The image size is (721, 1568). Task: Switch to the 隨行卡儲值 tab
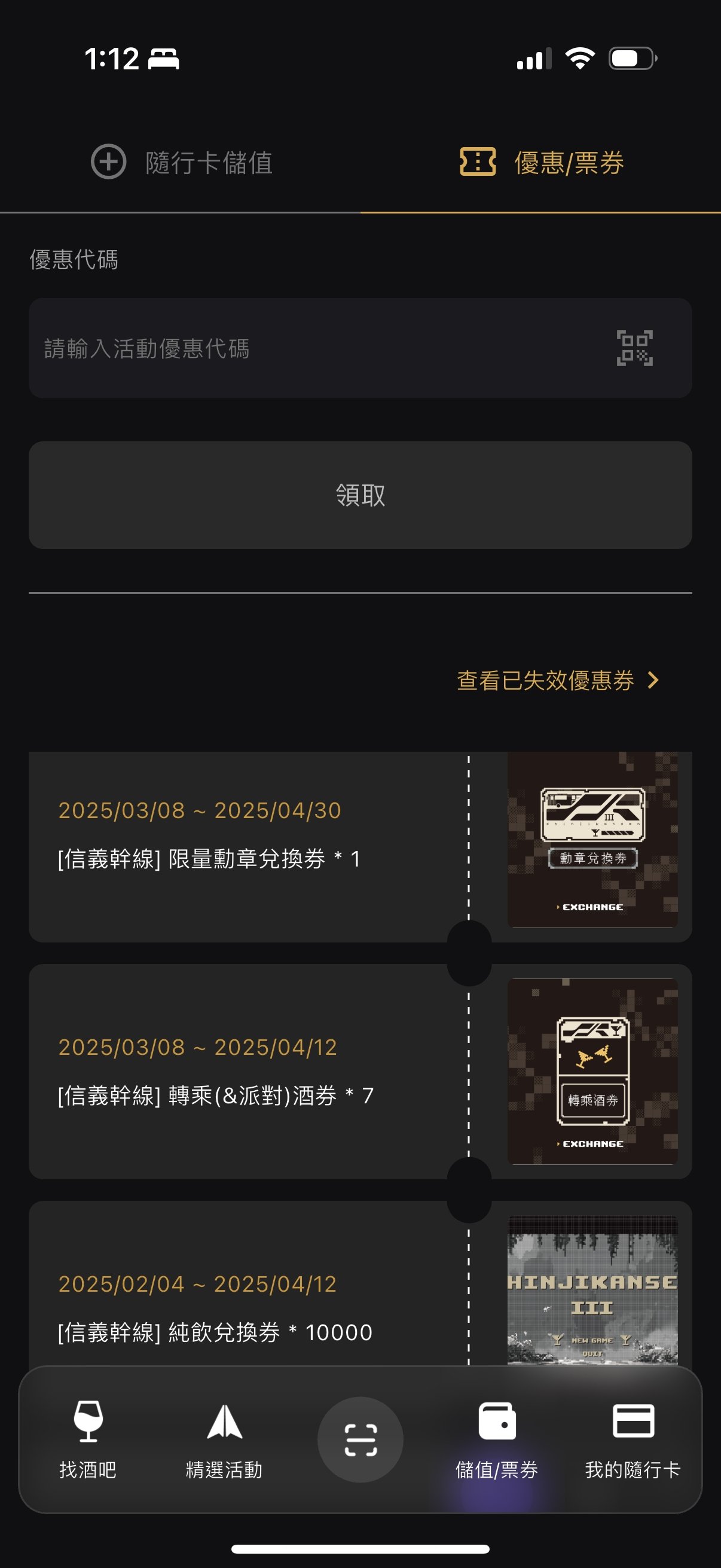point(181,163)
